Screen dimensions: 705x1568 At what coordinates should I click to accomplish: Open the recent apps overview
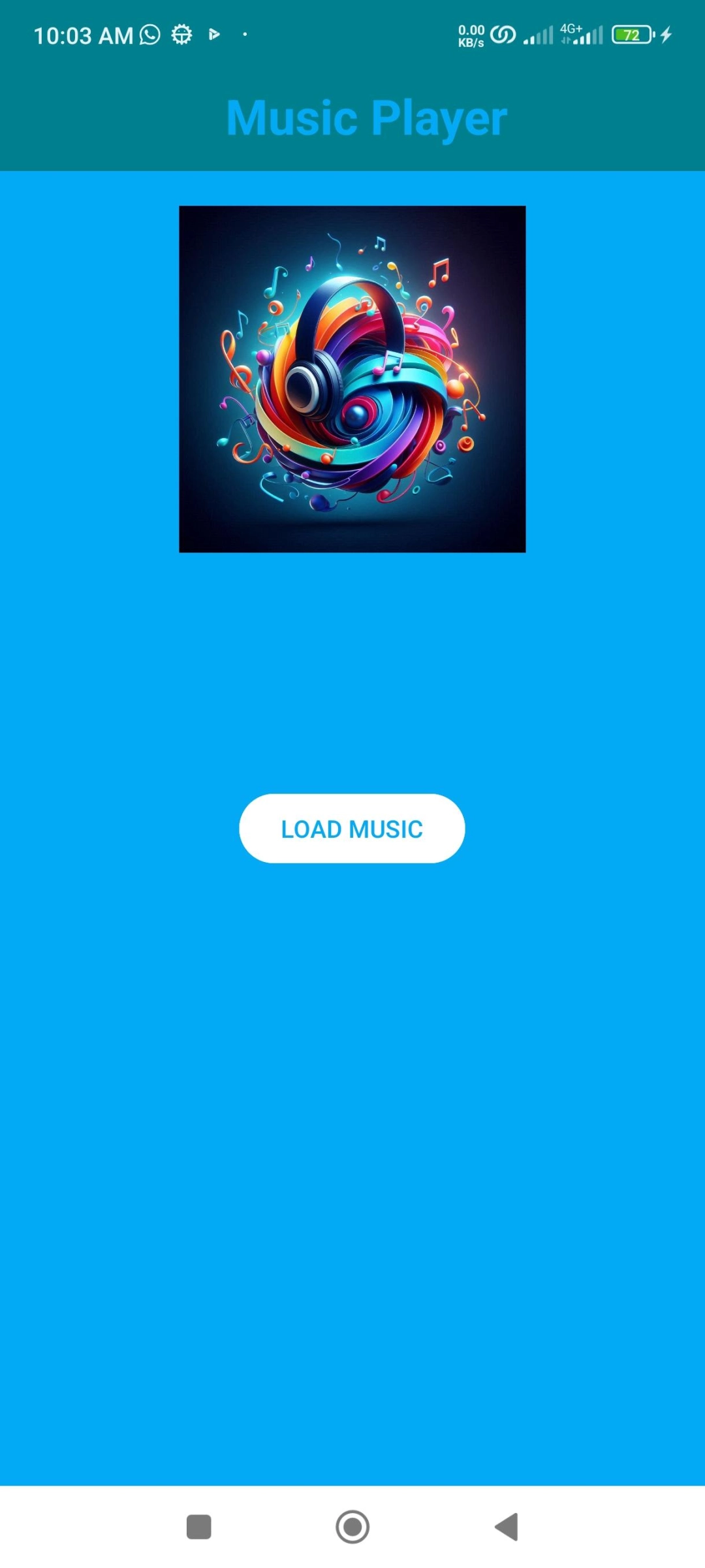[199, 1526]
